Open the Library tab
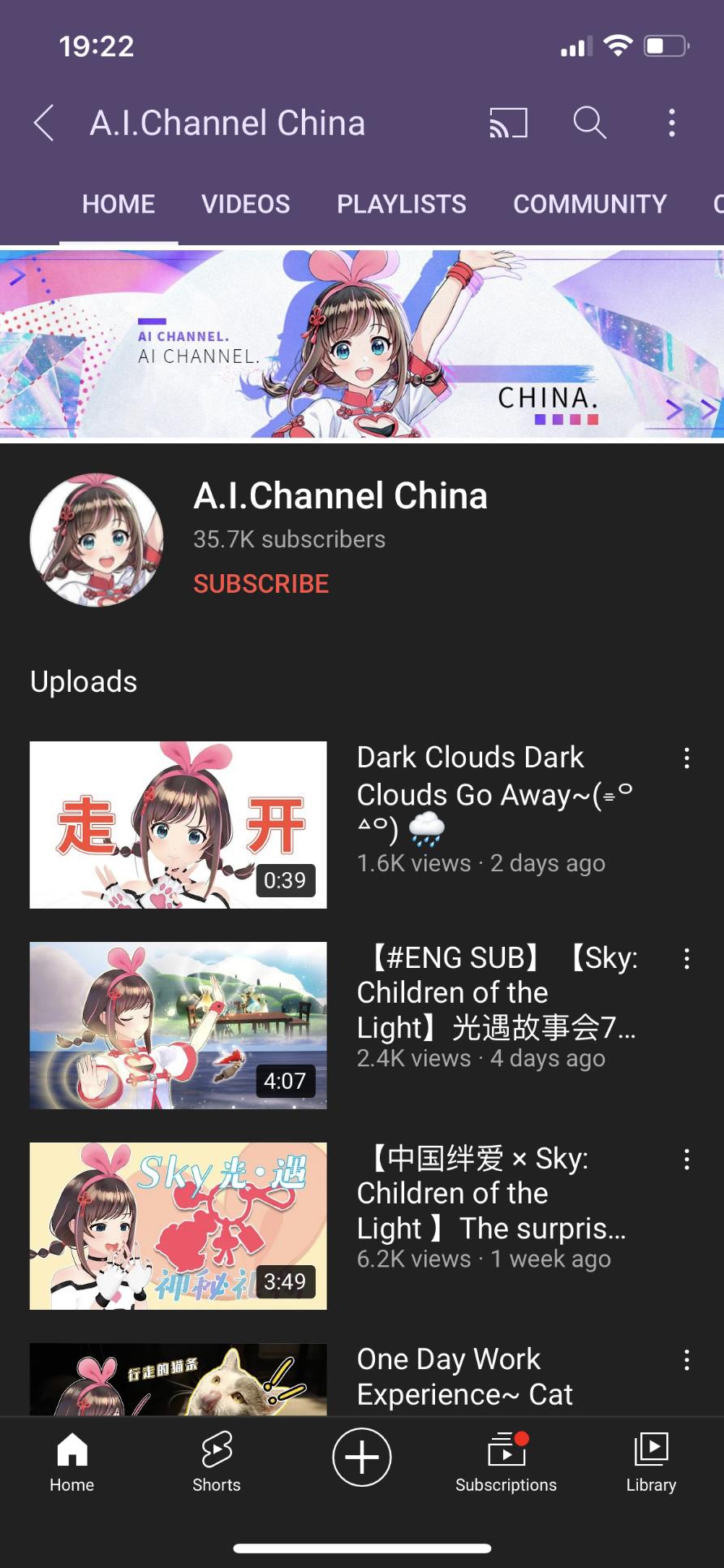The width and height of the screenshot is (724, 1568). [x=651, y=1462]
